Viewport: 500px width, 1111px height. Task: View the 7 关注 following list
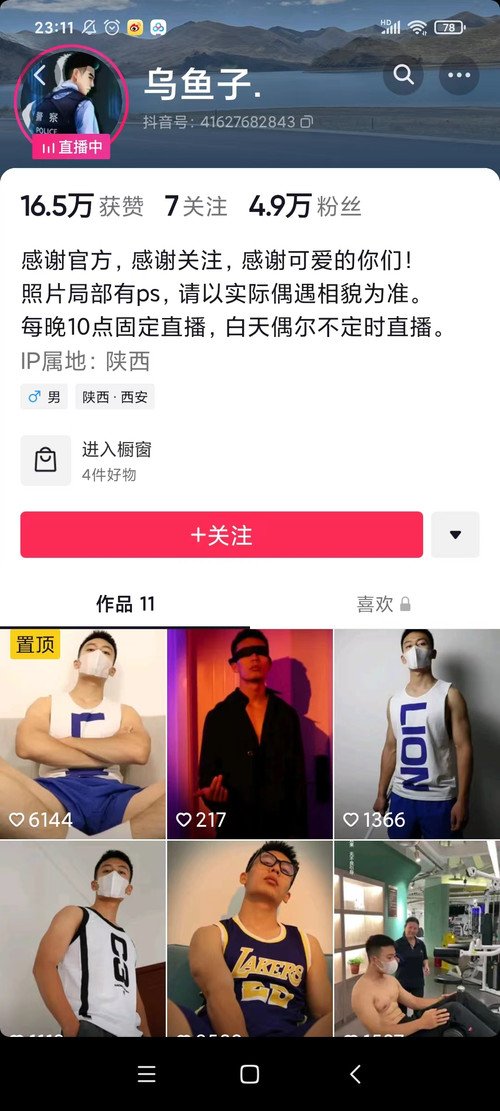click(x=196, y=206)
